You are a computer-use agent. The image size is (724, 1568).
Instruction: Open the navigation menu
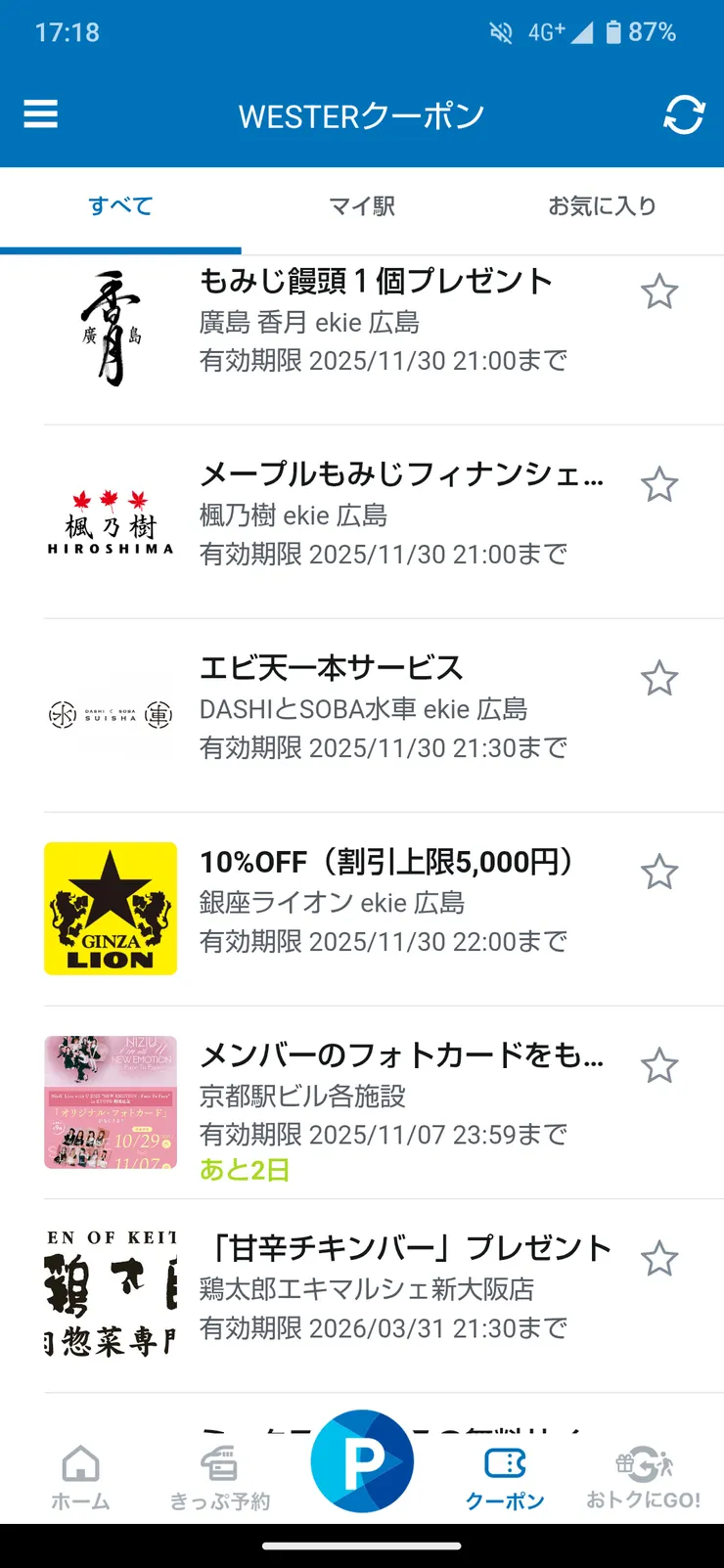[x=39, y=114]
